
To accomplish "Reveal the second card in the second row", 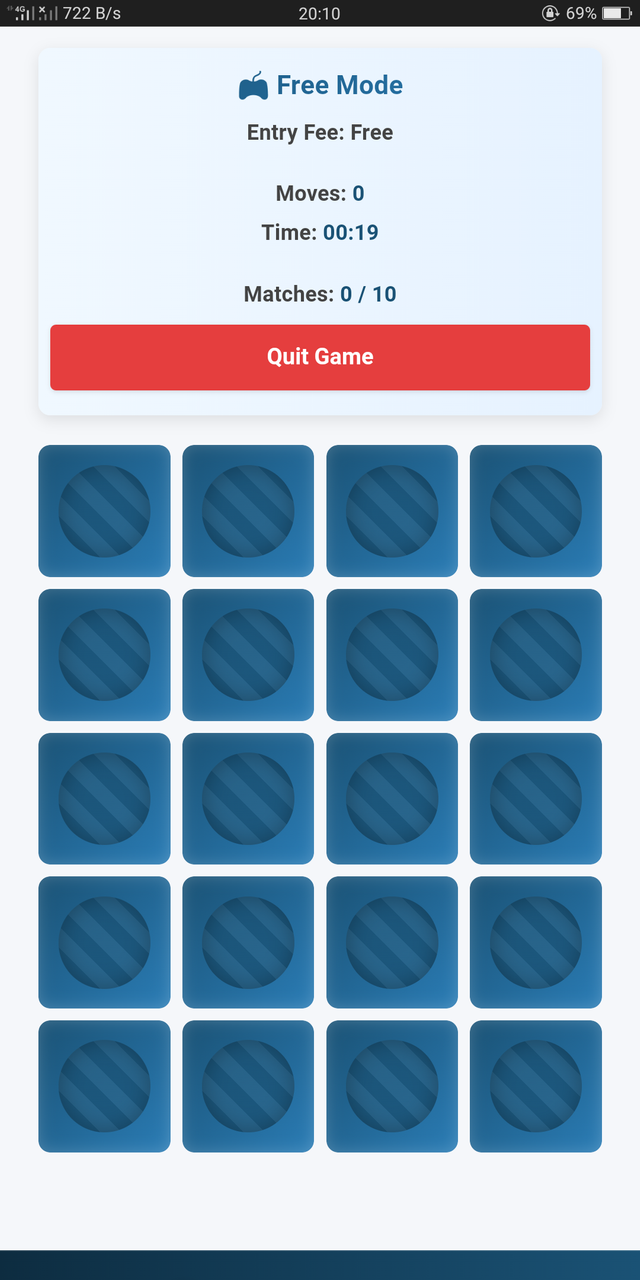I will coord(248,655).
